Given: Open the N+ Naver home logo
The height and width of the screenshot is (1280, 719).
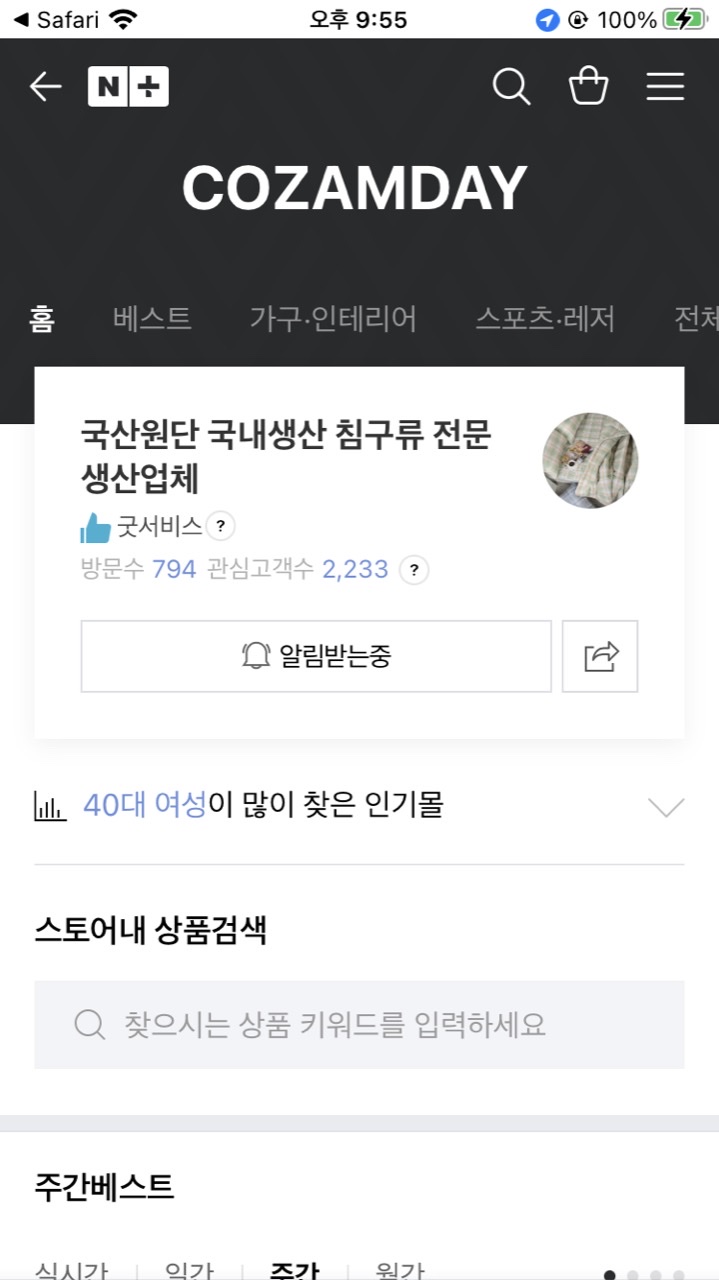Looking at the screenshot, I should coord(128,87).
